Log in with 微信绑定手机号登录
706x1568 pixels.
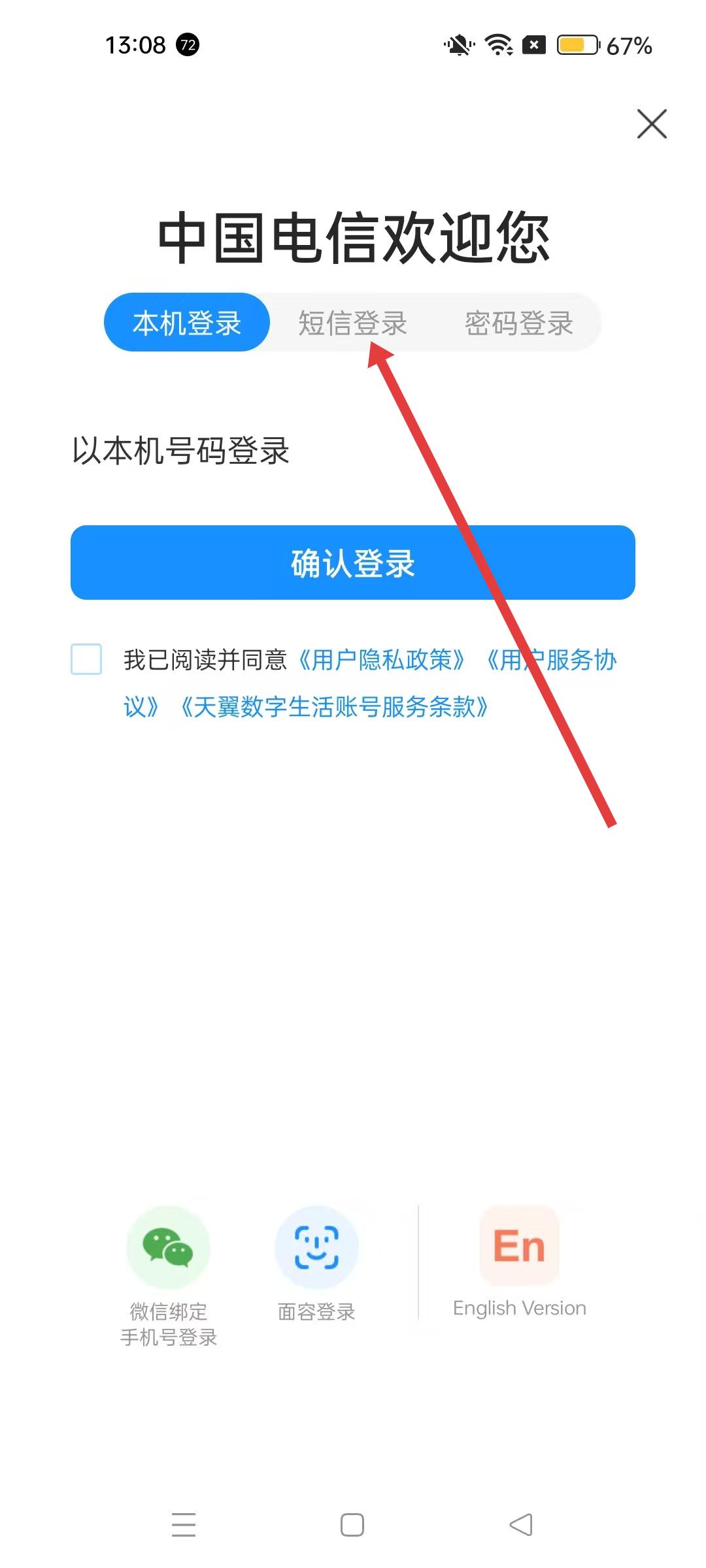(168, 1249)
